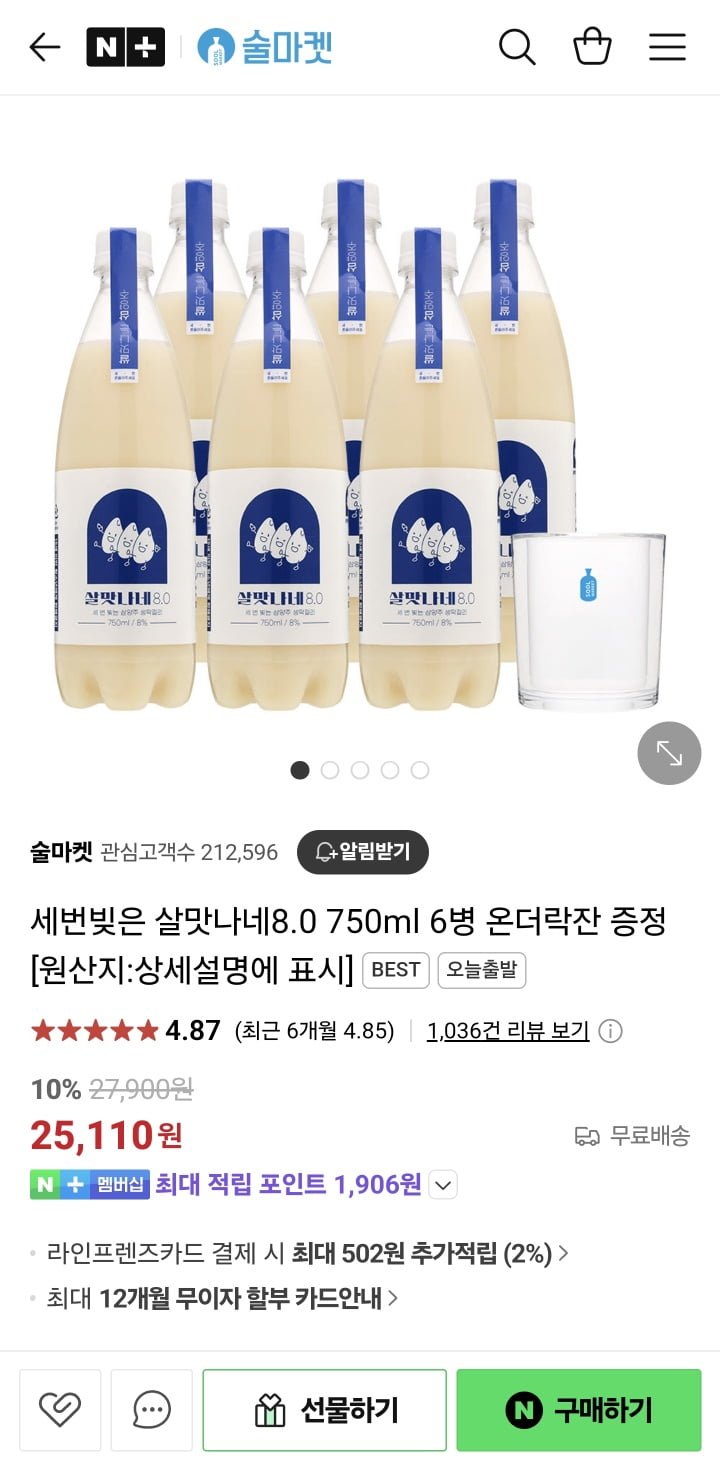Tap 알림받기 to get store notifications
Image resolution: width=720 pixels, height=1470 pixels.
362,852
